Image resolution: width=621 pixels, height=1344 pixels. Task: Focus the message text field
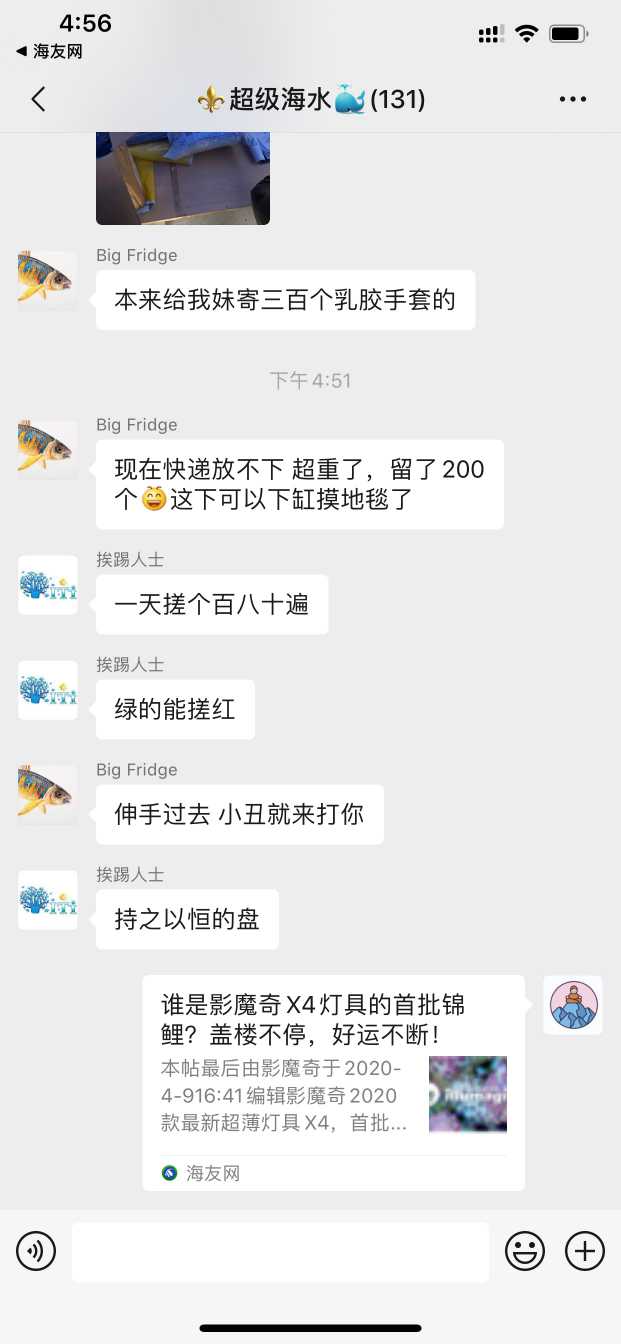coord(280,1251)
